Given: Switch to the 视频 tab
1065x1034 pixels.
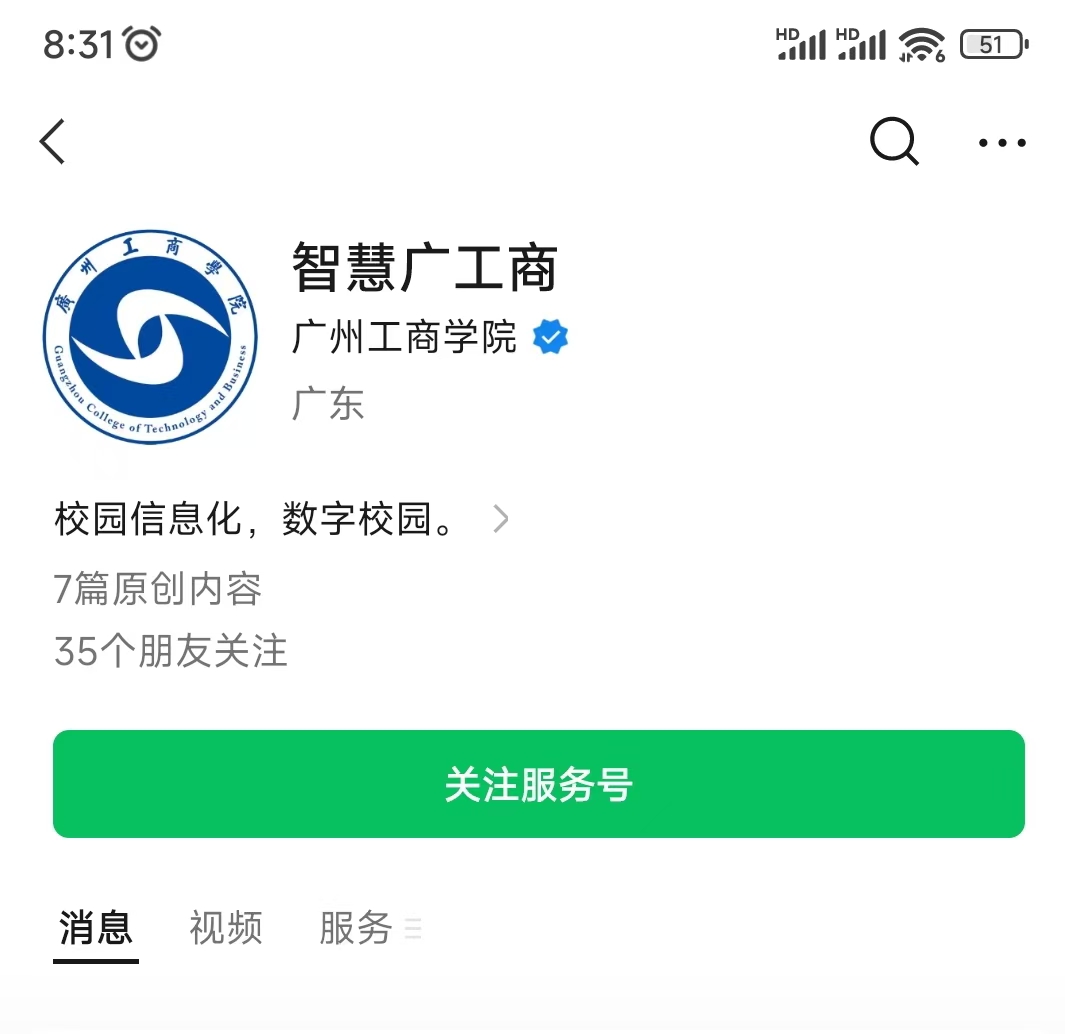Looking at the screenshot, I should click(x=226, y=928).
